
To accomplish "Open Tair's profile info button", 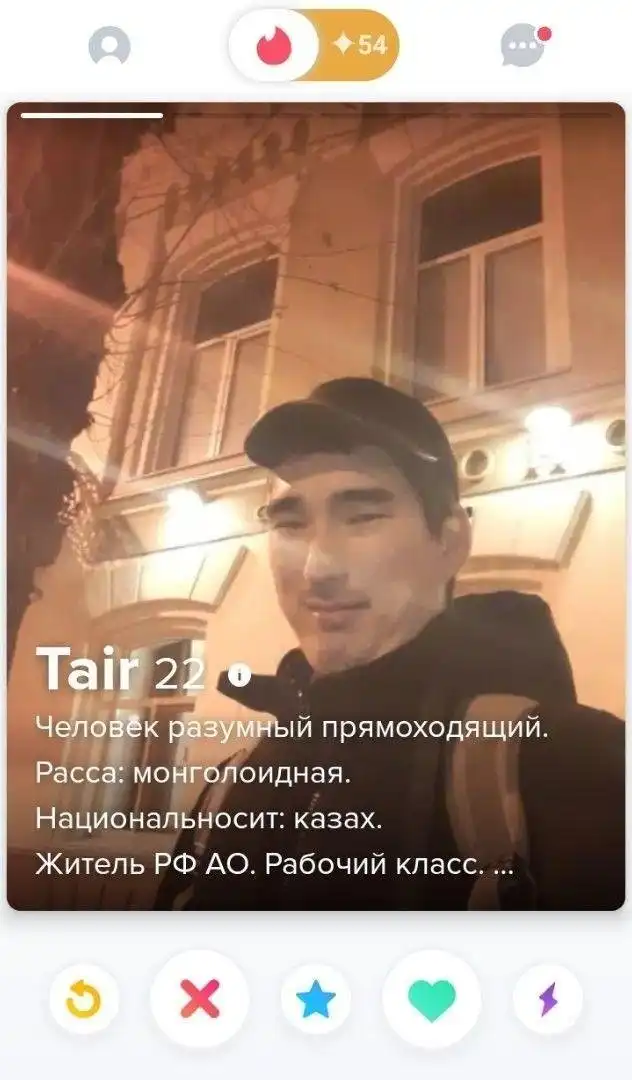I will (238, 676).
